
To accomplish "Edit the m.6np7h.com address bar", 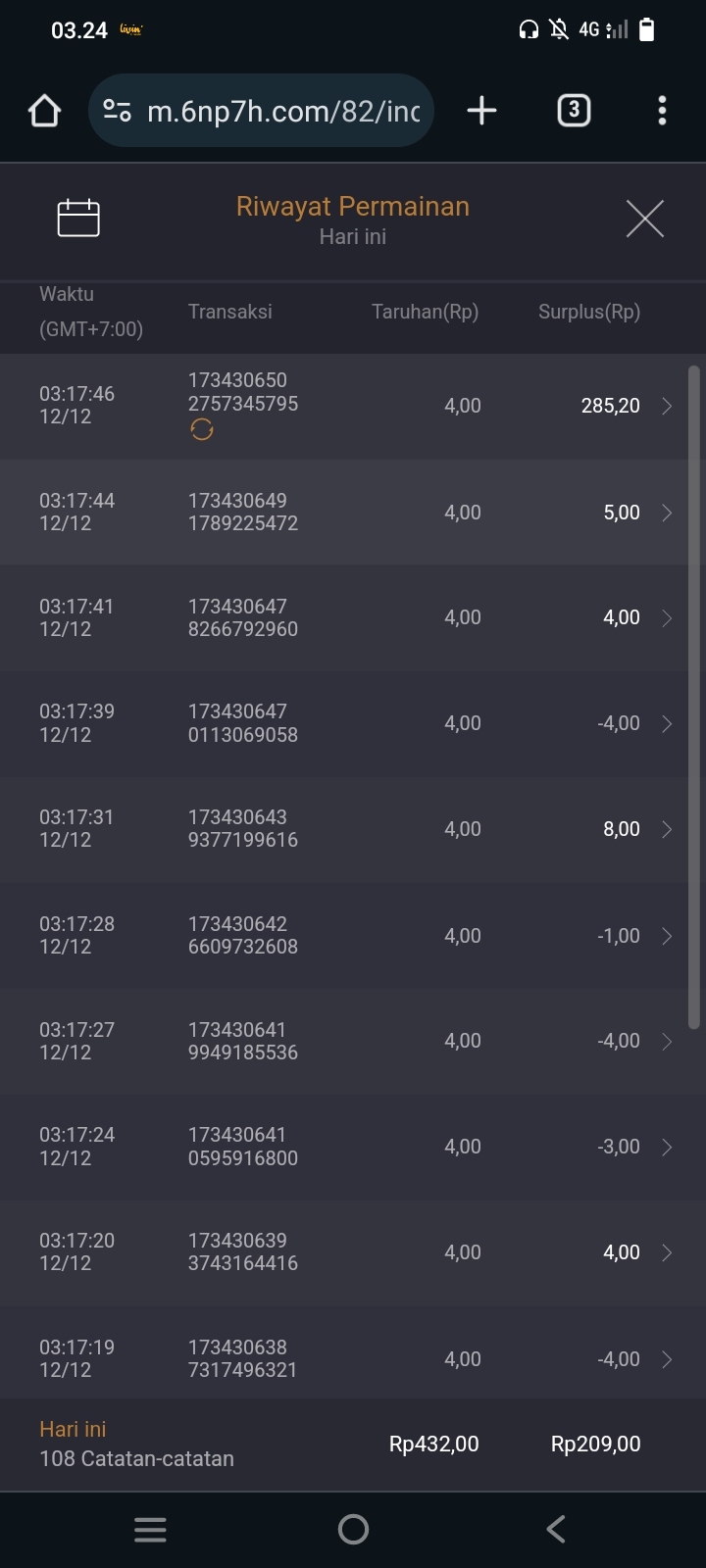I will tap(282, 111).
